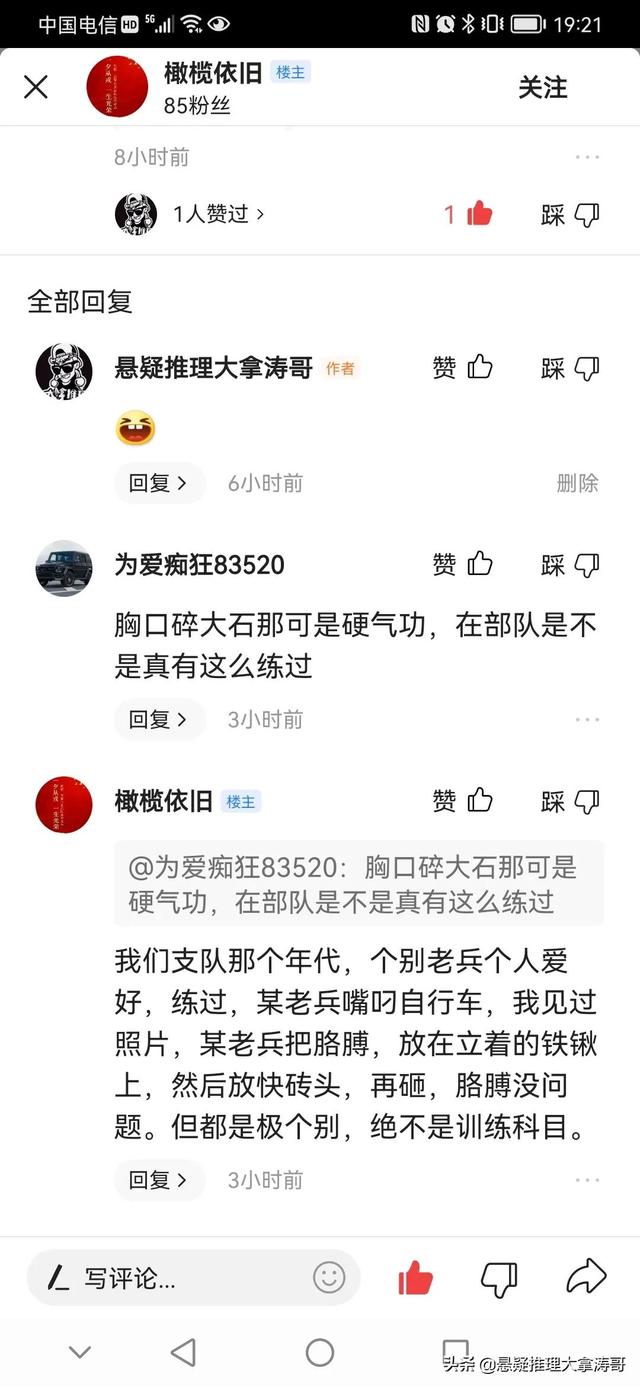640x1387 pixels.
Task: Delete the reply by 悬疑推理大拿涛哥
Action: [x=577, y=483]
